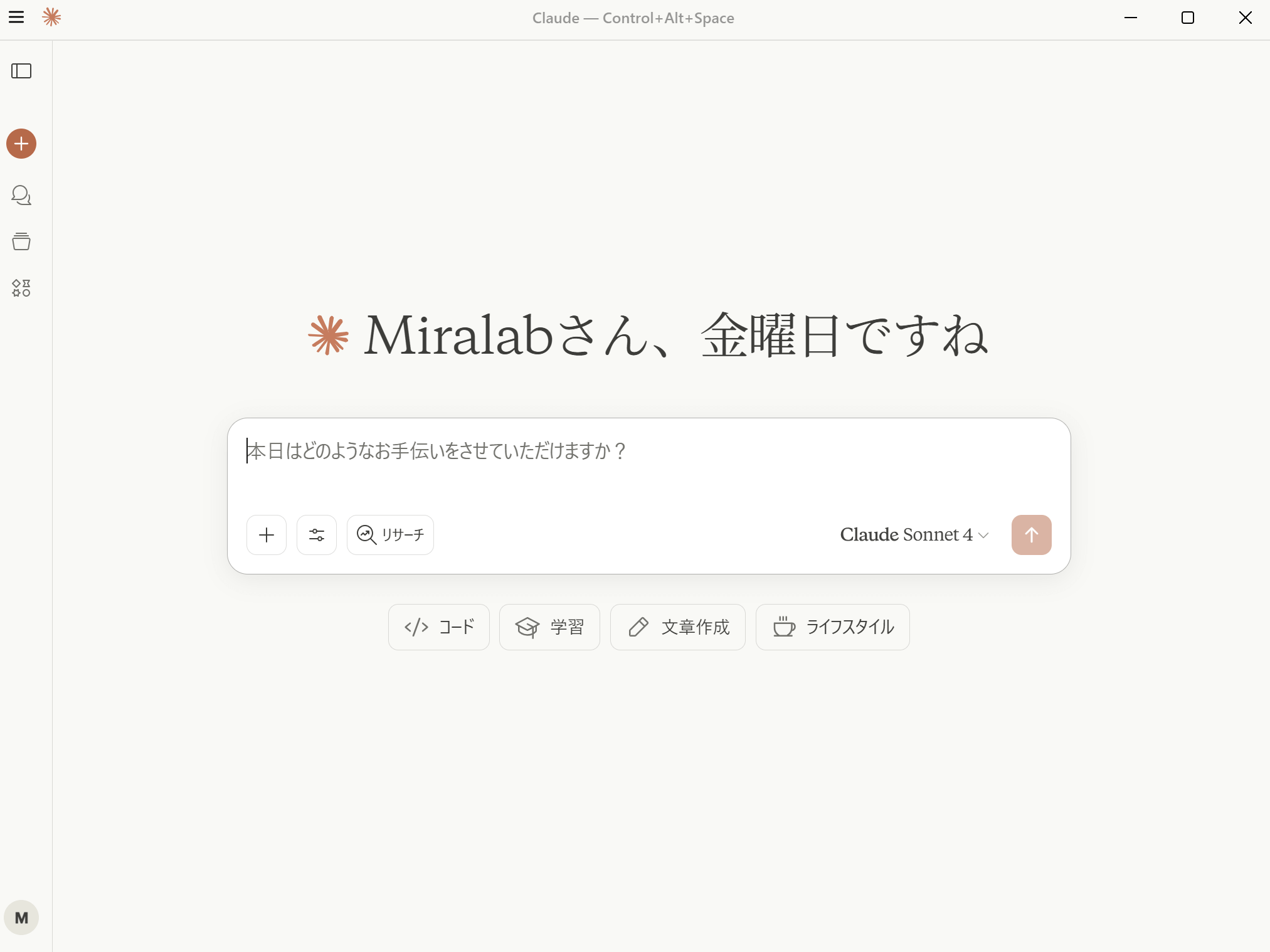This screenshot has width=1270, height=952.
Task: Send the message with the arrow button
Action: [1031, 535]
